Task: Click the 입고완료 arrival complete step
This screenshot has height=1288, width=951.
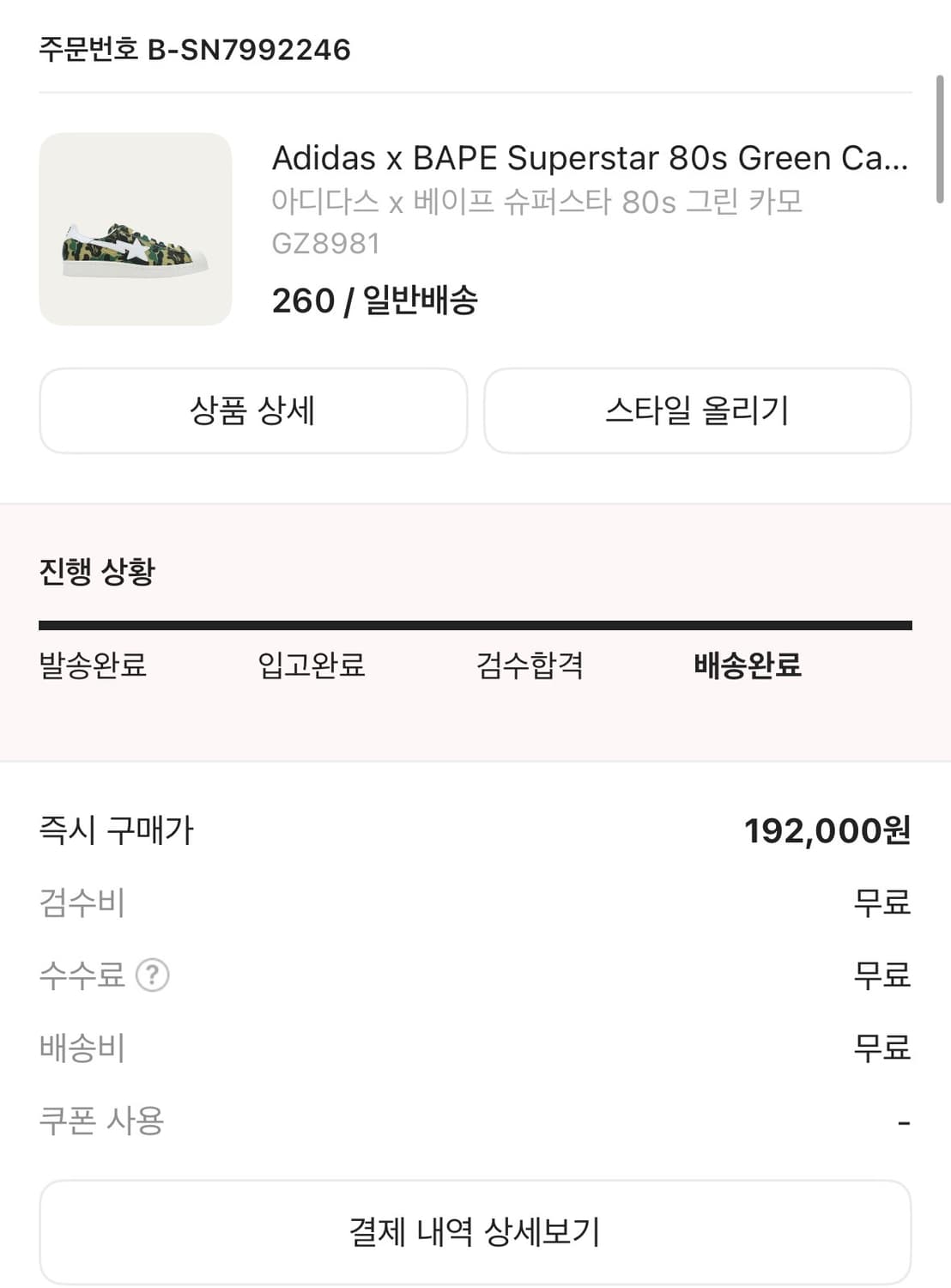Action: pos(311,665)
